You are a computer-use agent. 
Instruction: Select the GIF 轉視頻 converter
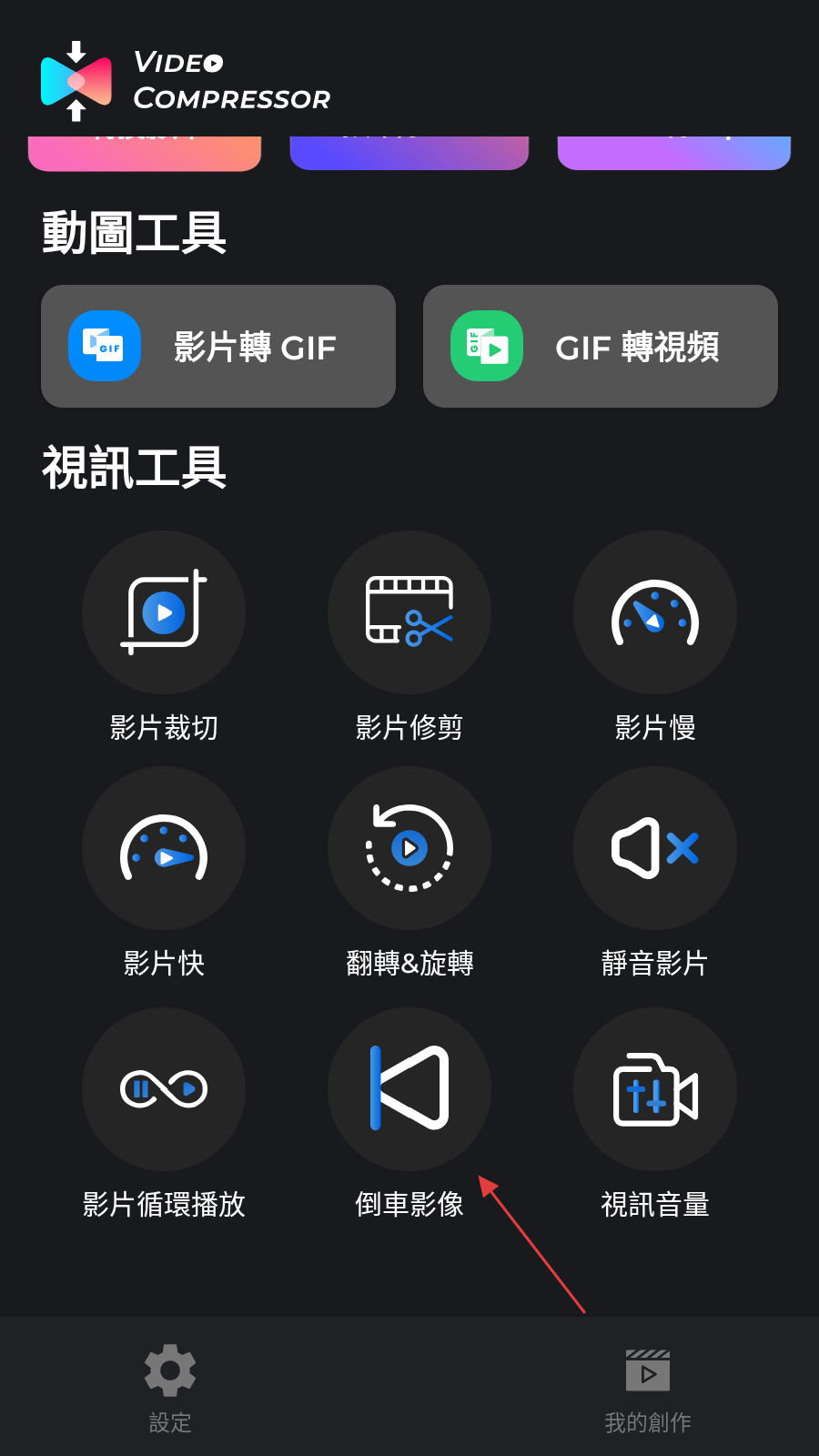click(601, 347)
